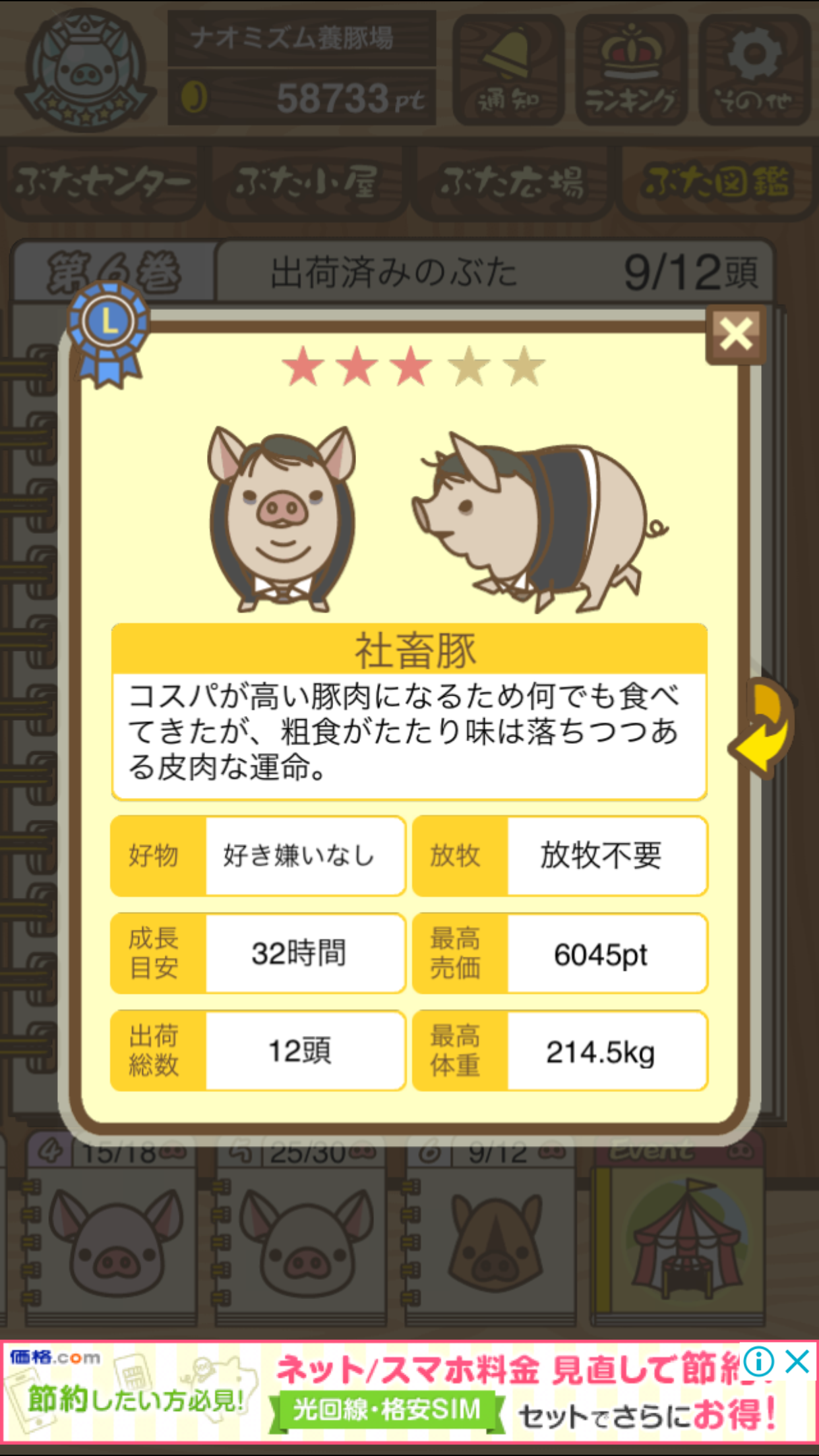Image resolution: width=819 pixels, height=1456 pixels.
Task: Open ランキング rankings
Action: tap(631, 69)
